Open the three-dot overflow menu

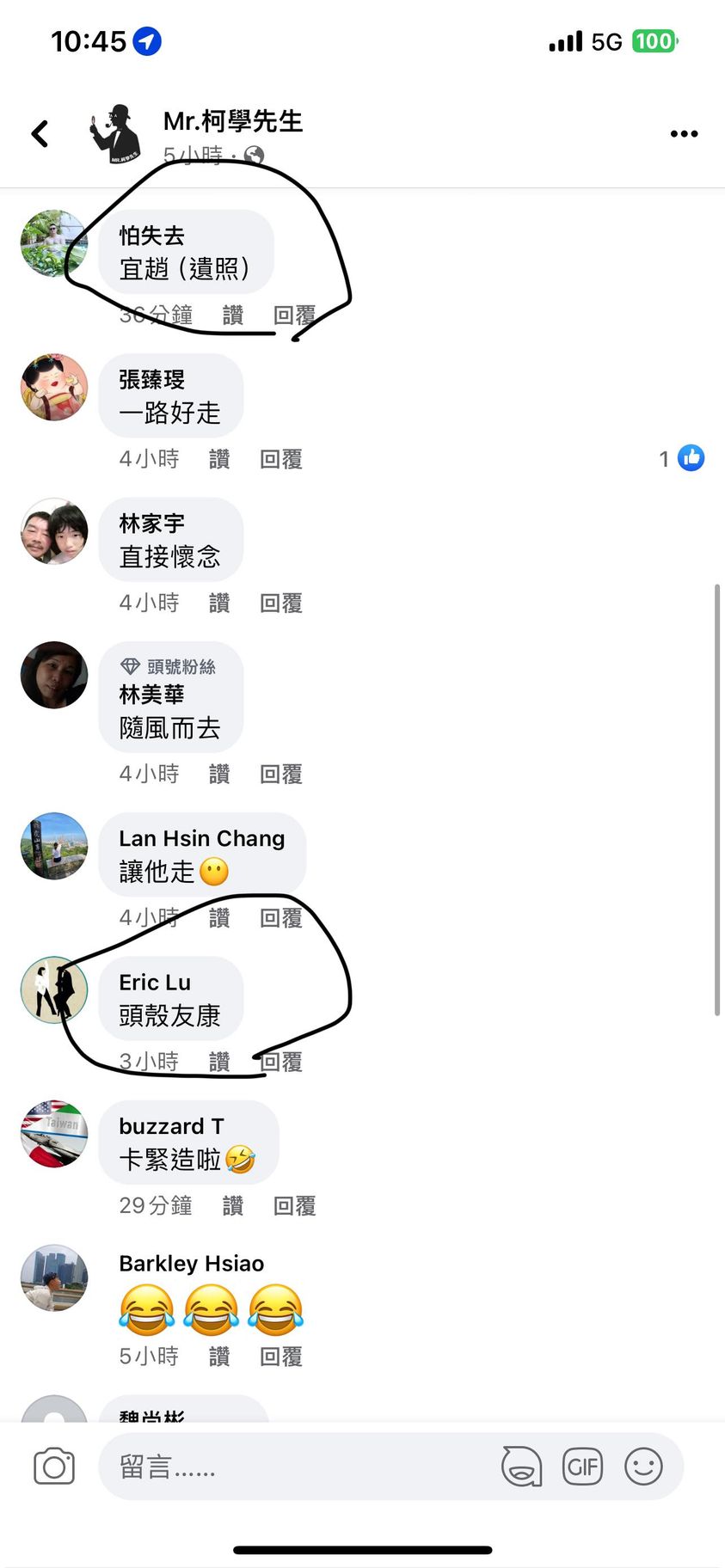pyautogui.click(x=684, y=134)
